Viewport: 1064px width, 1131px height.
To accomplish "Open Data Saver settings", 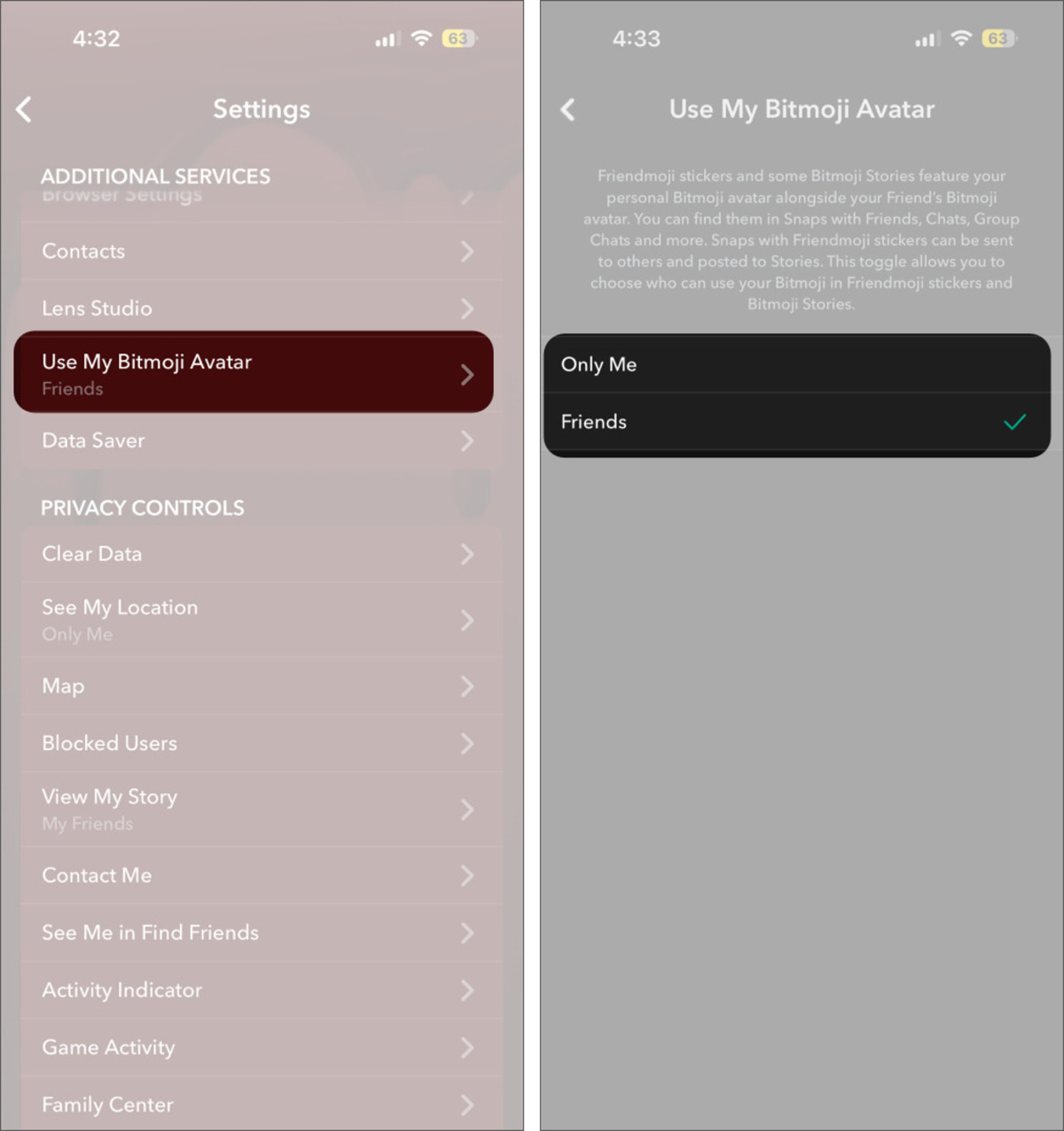I will click(257, 441).
